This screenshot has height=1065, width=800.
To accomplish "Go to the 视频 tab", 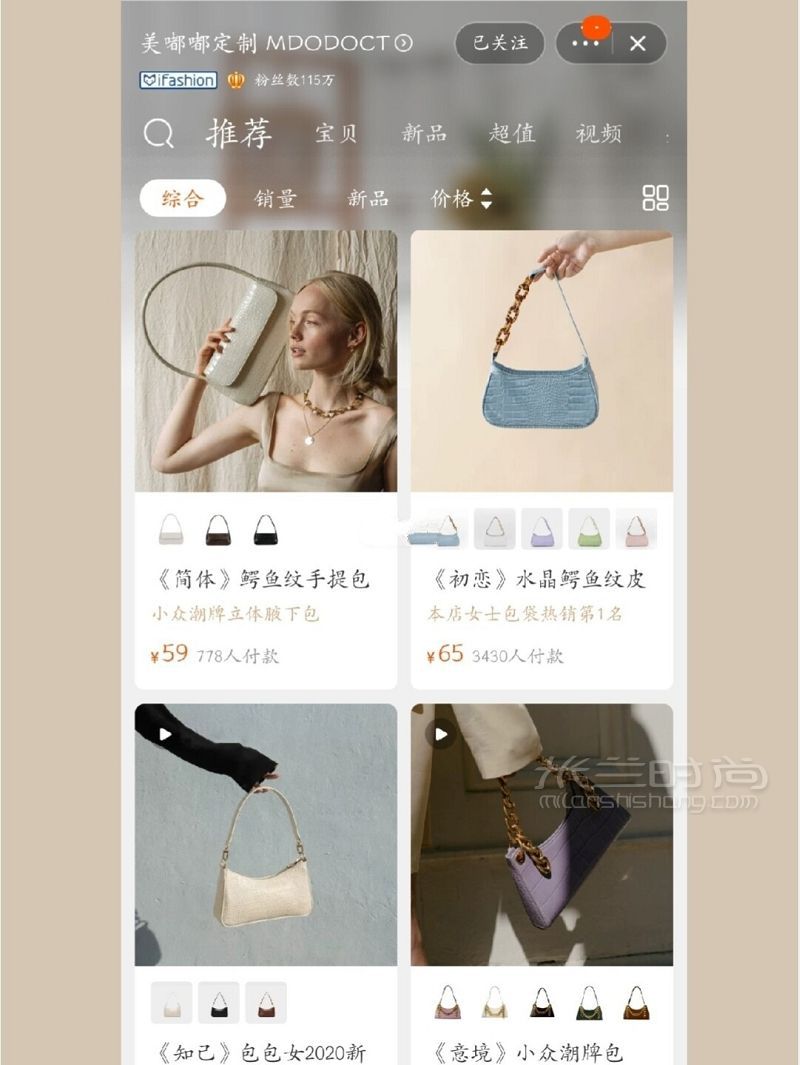I will coord(599,134).
